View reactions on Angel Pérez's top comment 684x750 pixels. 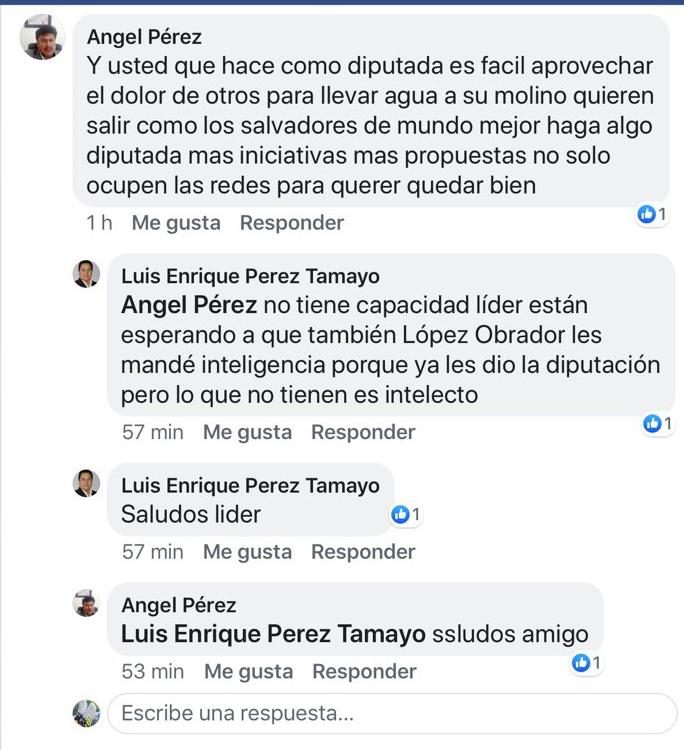(653, 213)
